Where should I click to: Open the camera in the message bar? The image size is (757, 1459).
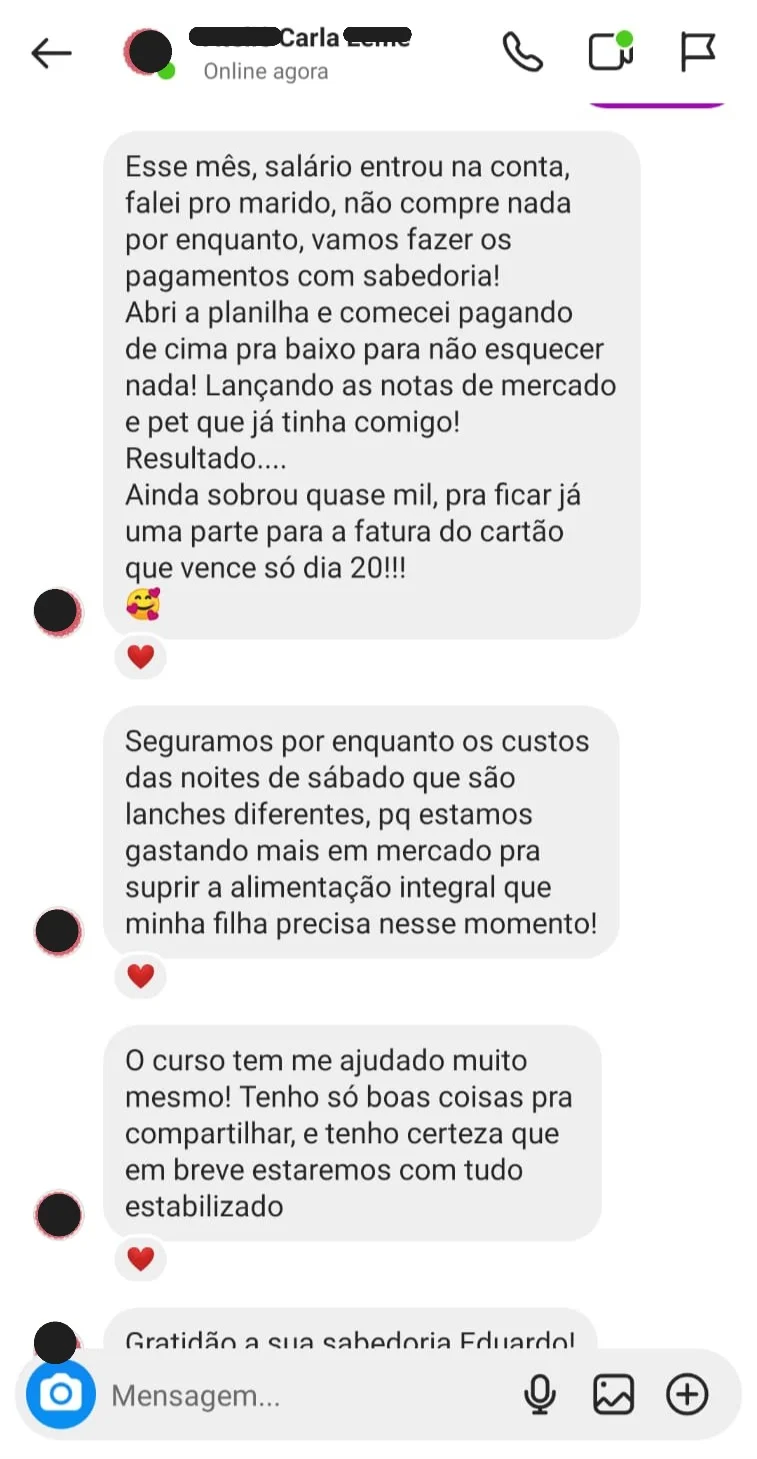(x=60, y=1394)
